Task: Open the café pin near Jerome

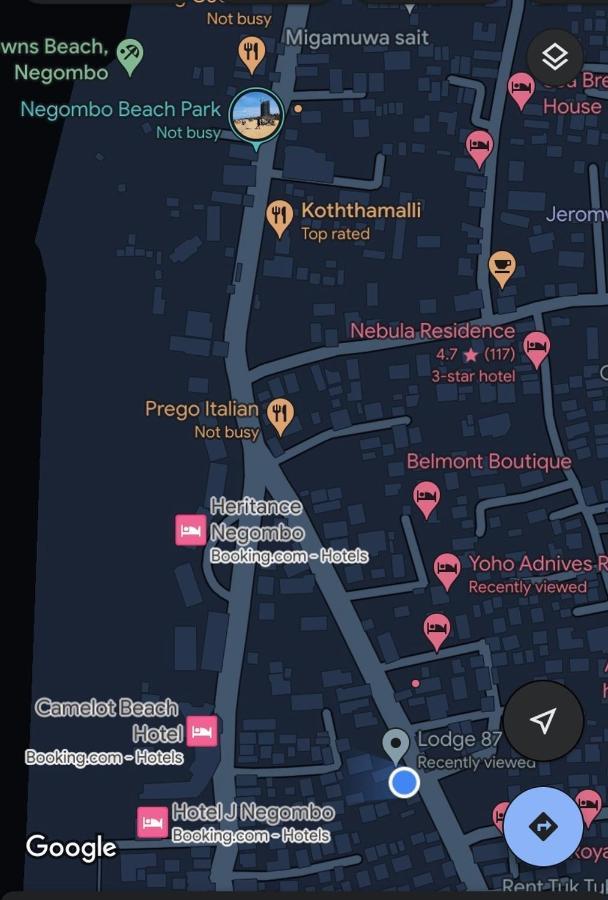Action: (502, 266)
